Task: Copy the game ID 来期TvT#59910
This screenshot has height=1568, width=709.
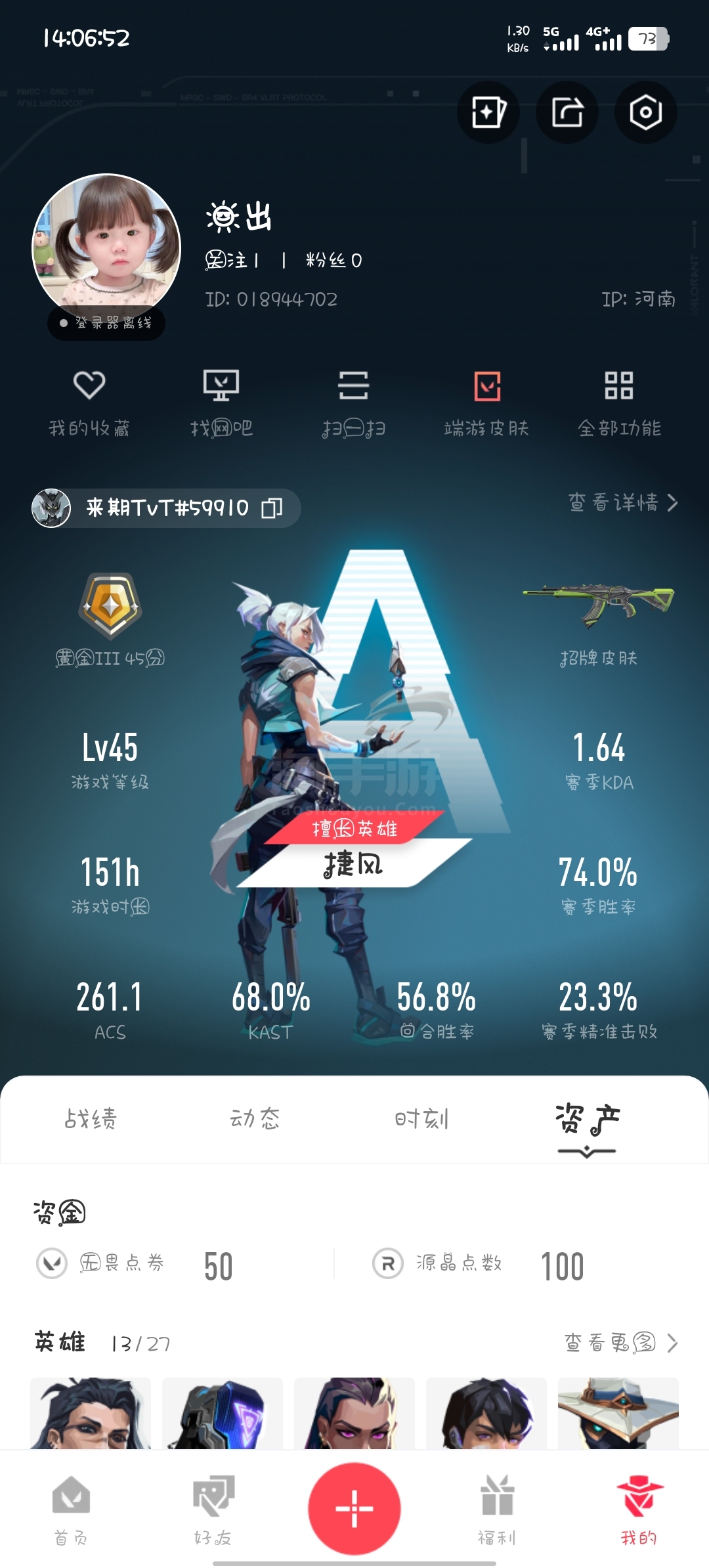Action: coord(272,508)
